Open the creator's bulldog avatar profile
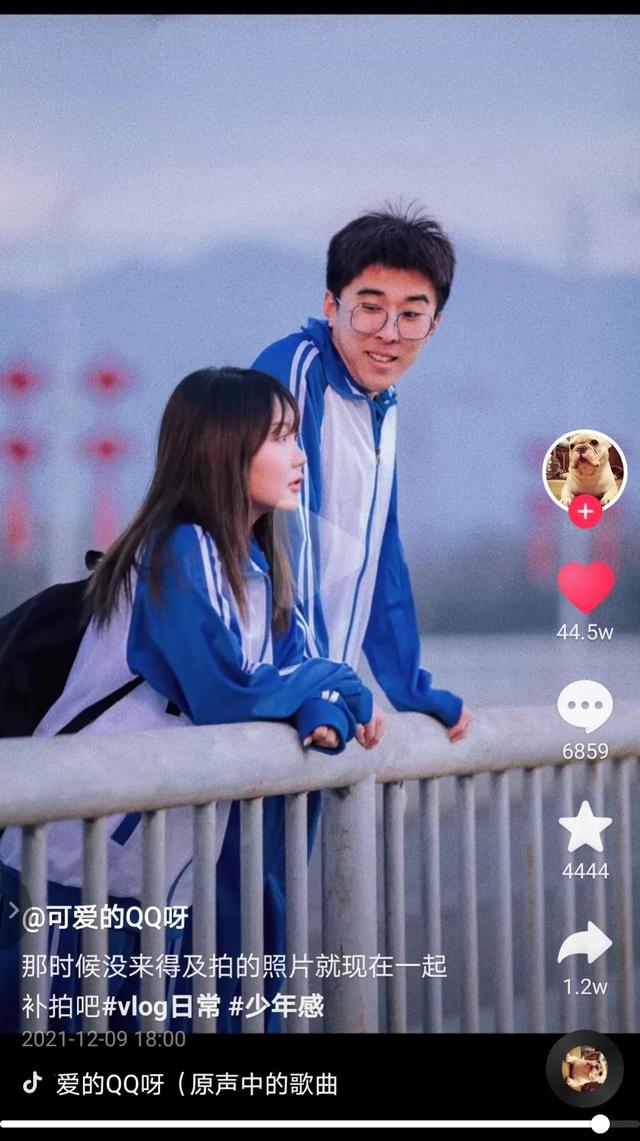Viewport: 640px width, 1141px height. [584, 470]
